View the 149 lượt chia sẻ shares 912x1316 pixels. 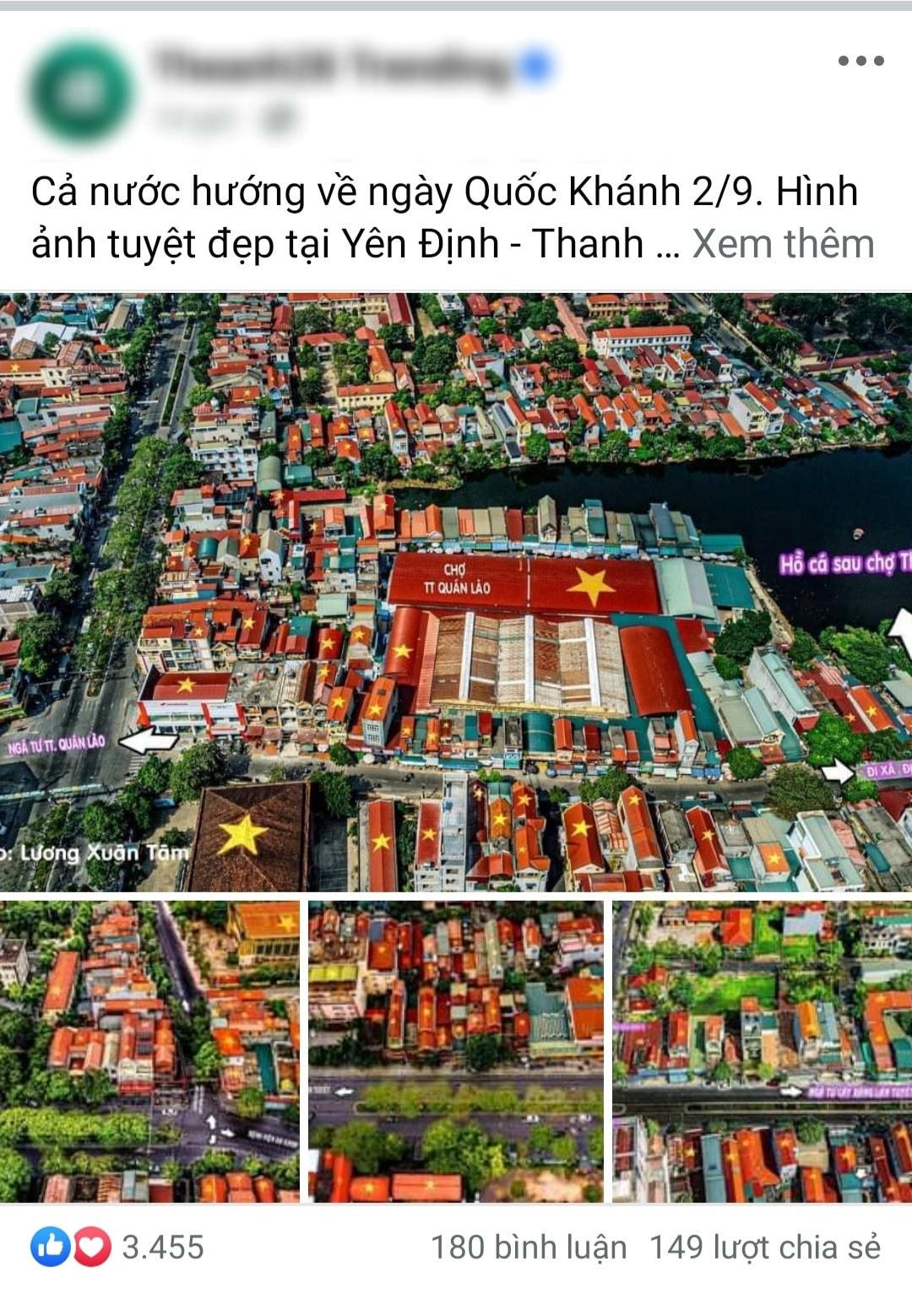[x=764, y=1247]
